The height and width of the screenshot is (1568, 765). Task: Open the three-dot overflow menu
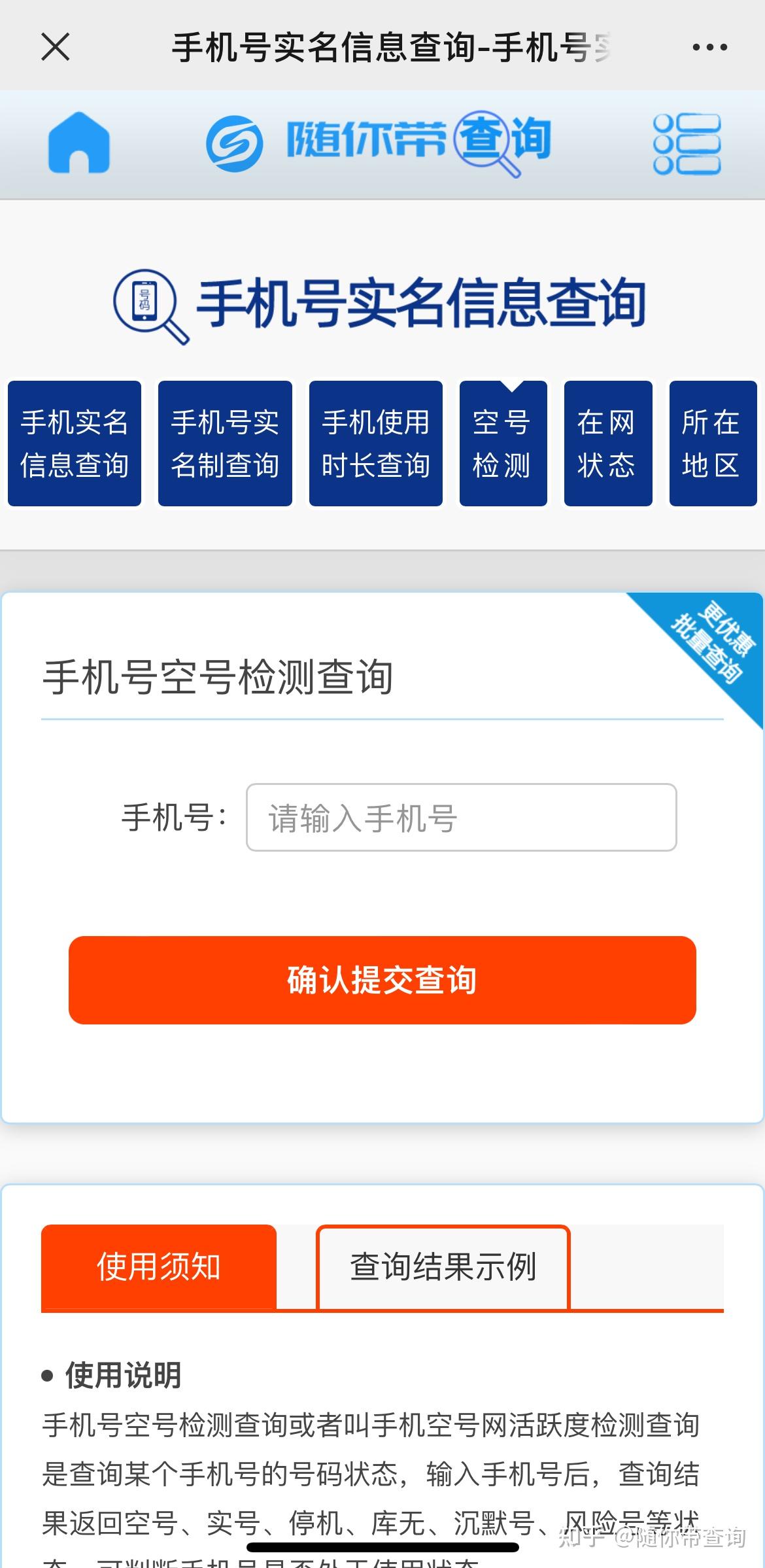click(709, 47)
